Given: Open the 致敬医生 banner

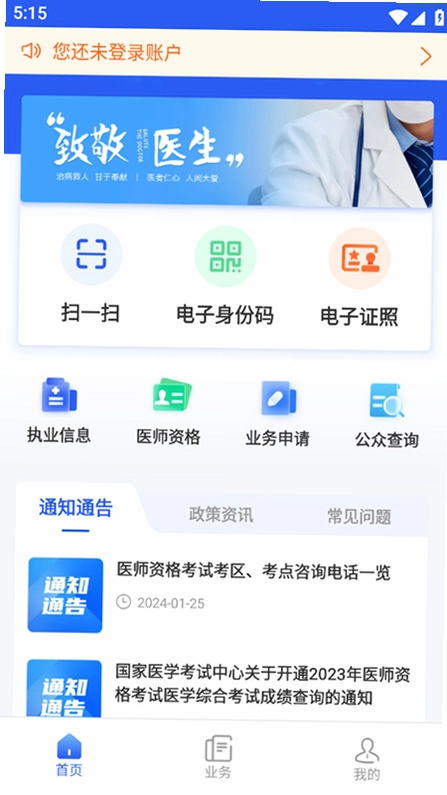Looking at the screenshot, I should click(227, 151).
